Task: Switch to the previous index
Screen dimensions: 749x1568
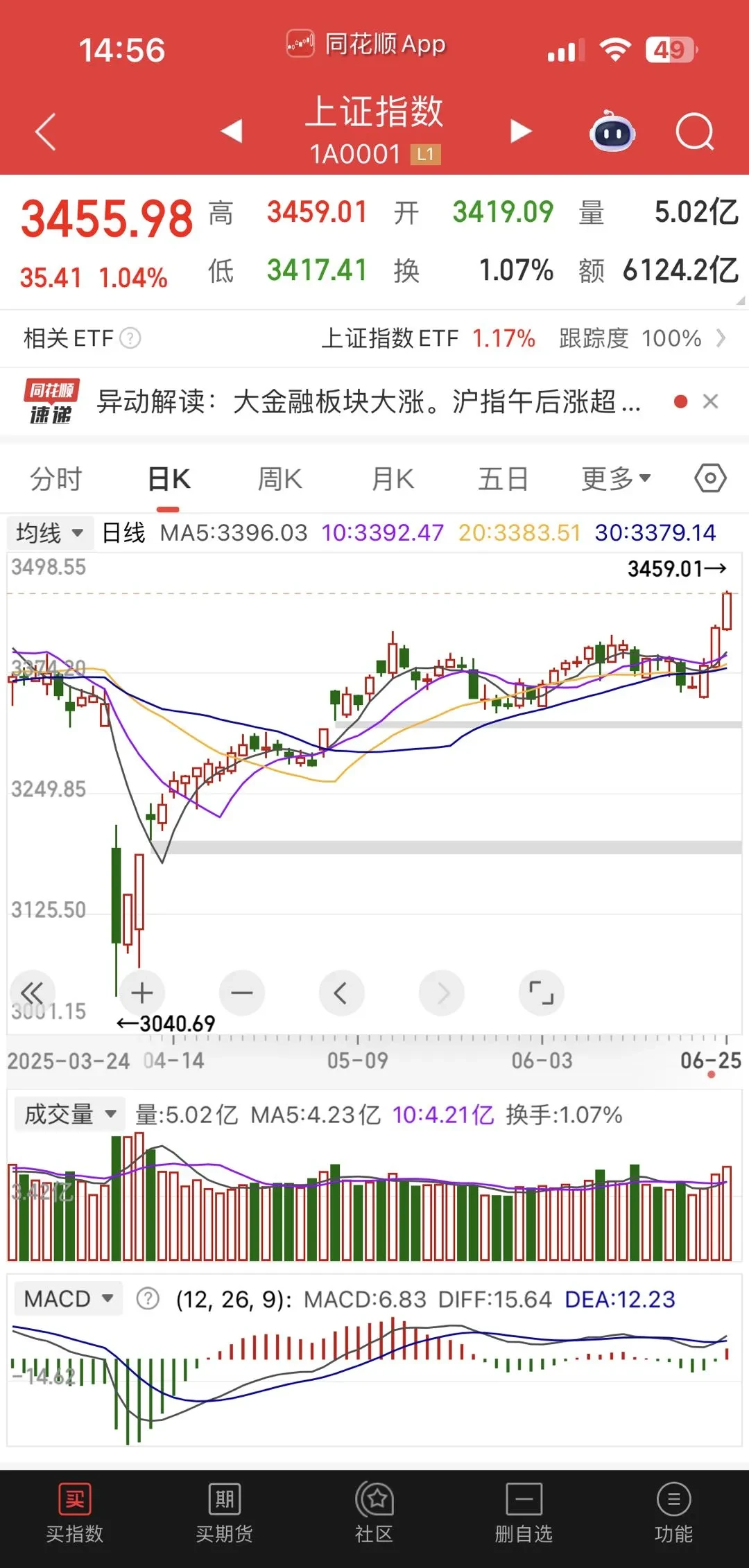Action: [232, 131]
